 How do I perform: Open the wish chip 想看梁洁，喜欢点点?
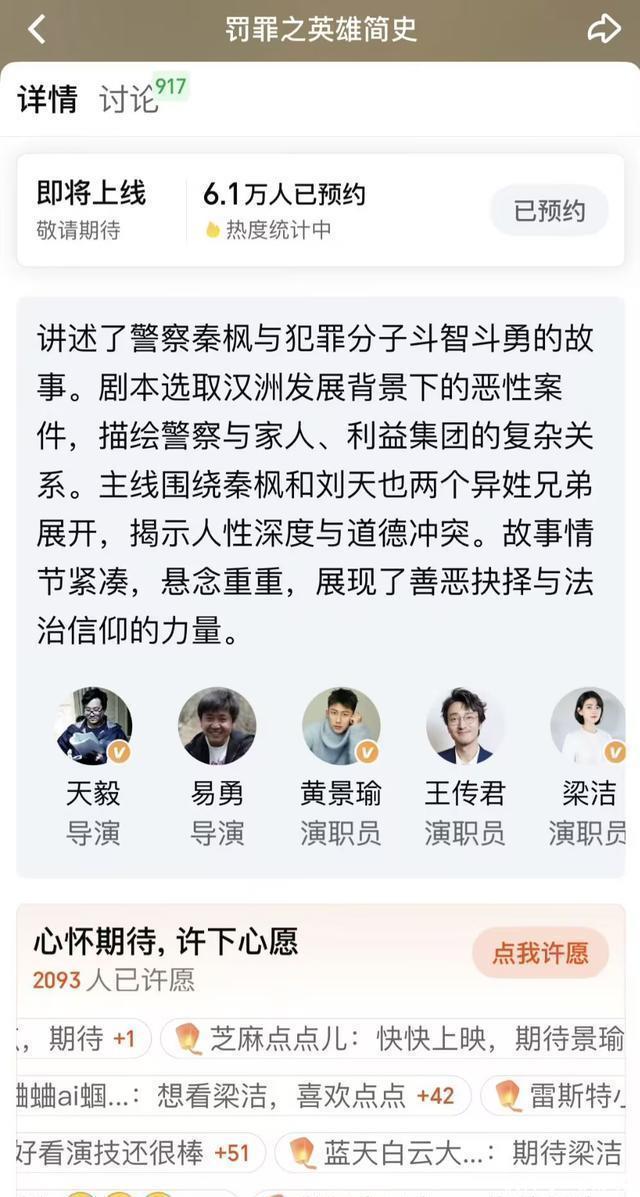click(x=242, y=1096)
